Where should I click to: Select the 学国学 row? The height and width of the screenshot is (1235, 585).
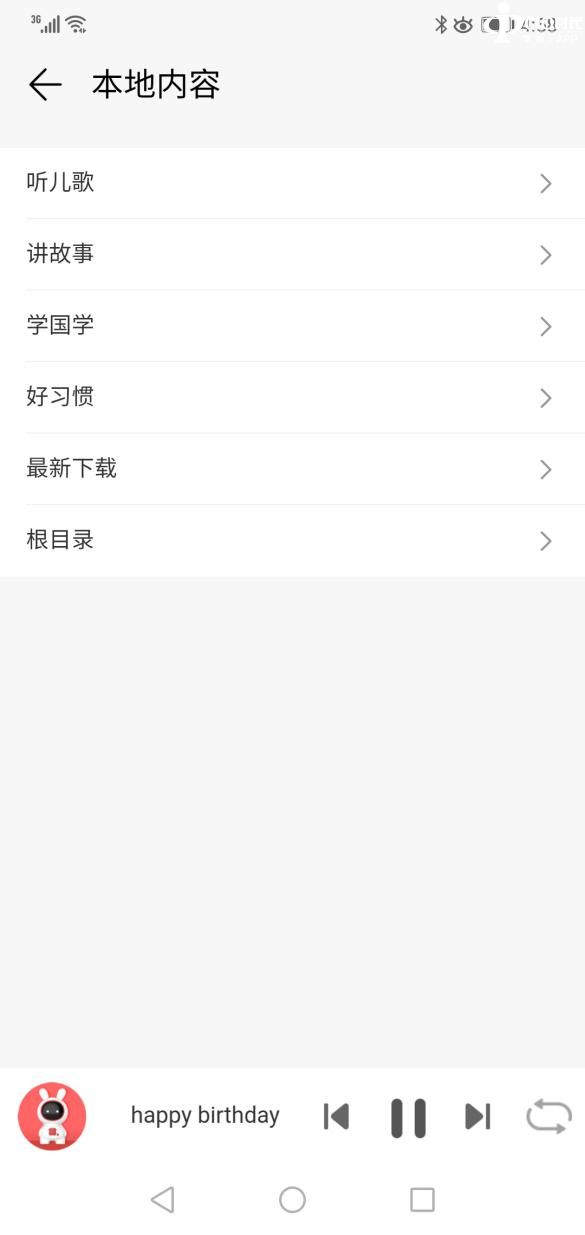pyautogui.click(x=292, y=326)
